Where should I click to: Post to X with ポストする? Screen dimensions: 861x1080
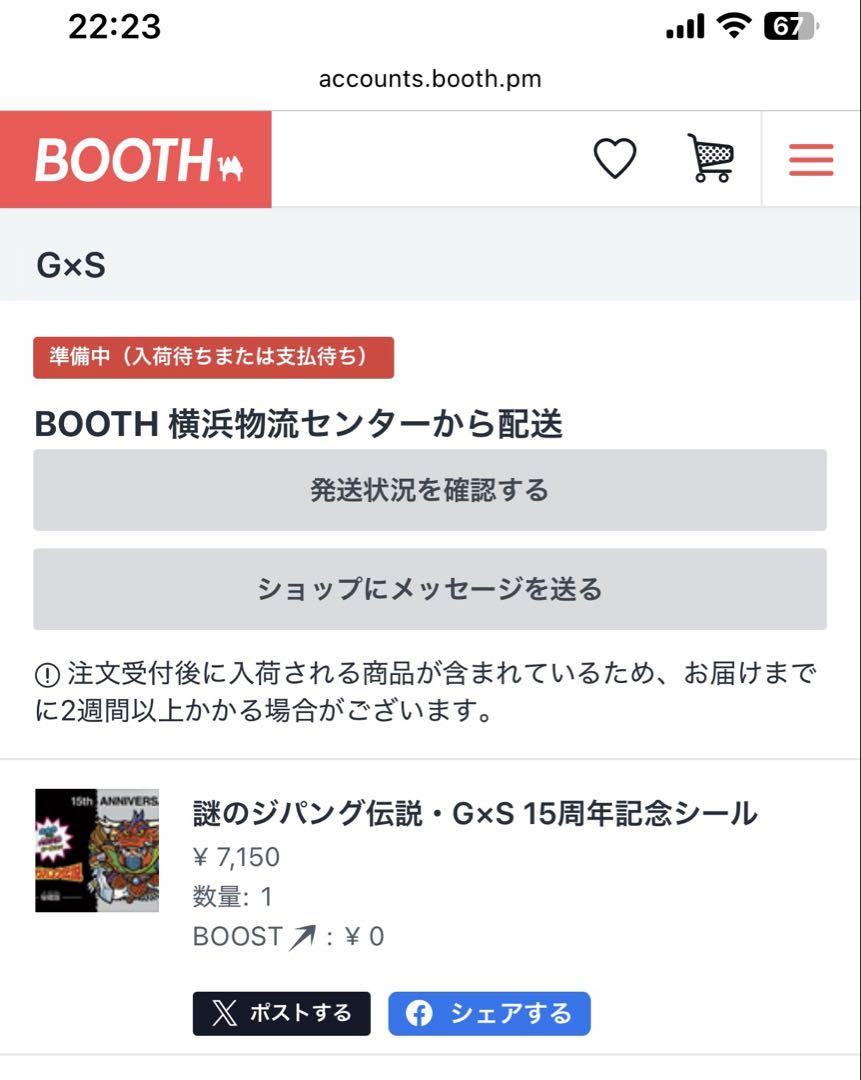pyautogui.click(x=282, y=1013)
